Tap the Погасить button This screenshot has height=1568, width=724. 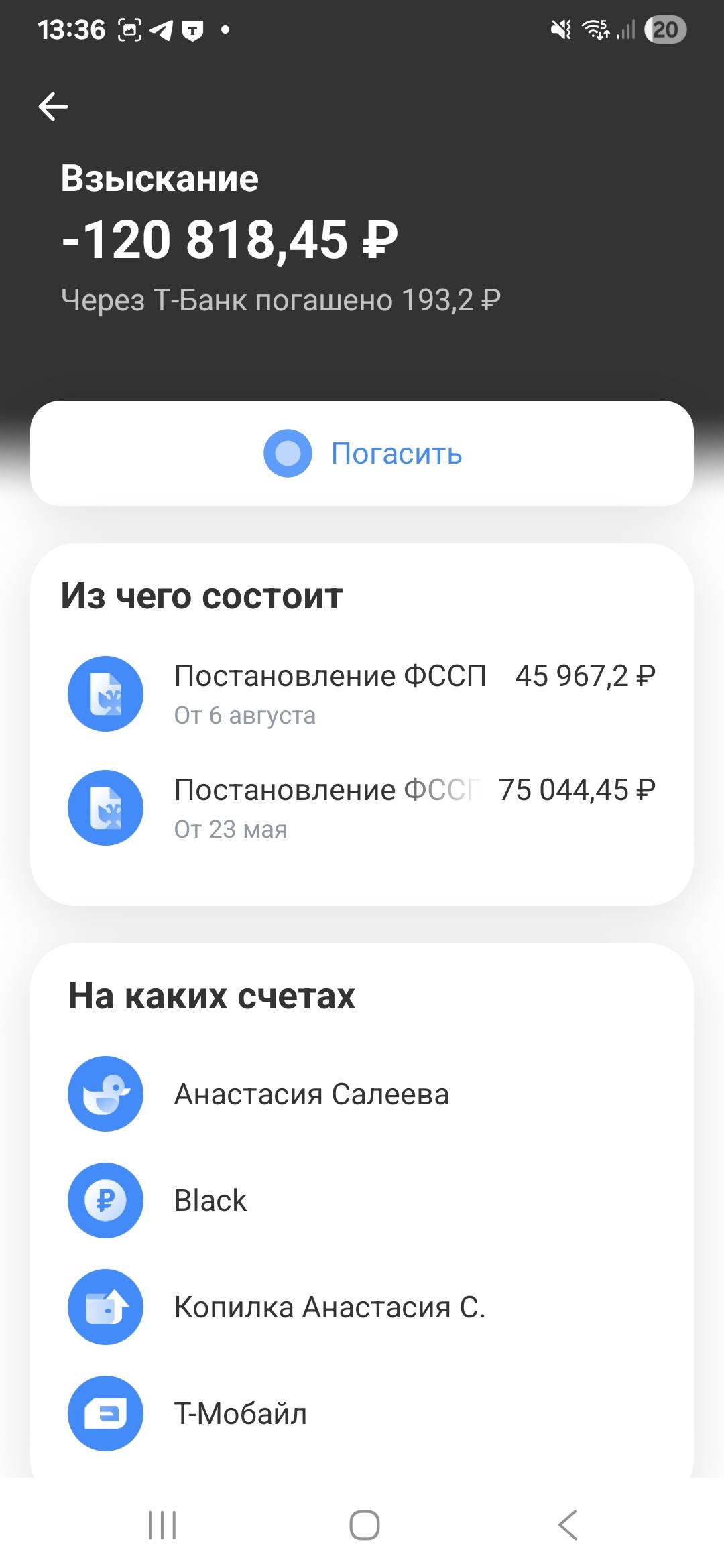[x=362, y=454]
